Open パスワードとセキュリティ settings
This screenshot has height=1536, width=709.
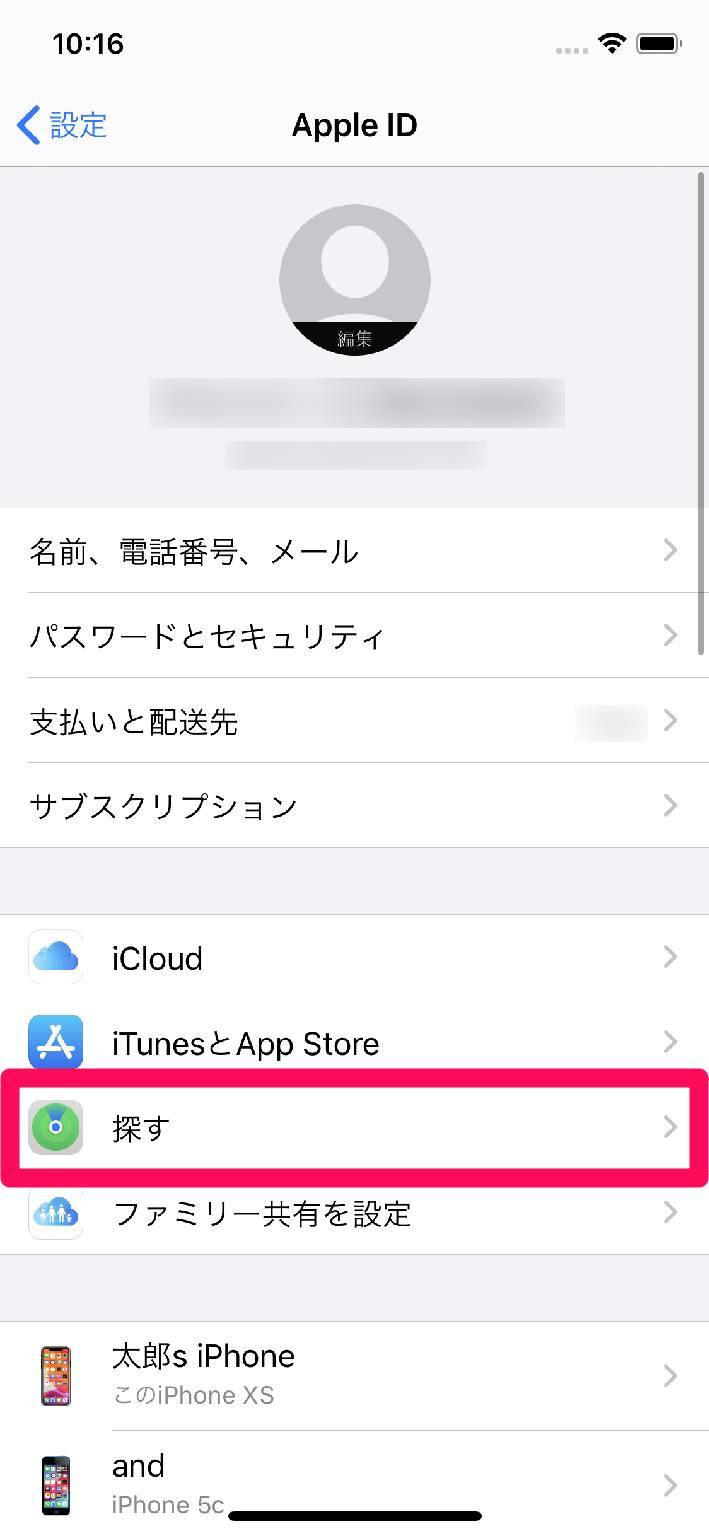point(354,636)
